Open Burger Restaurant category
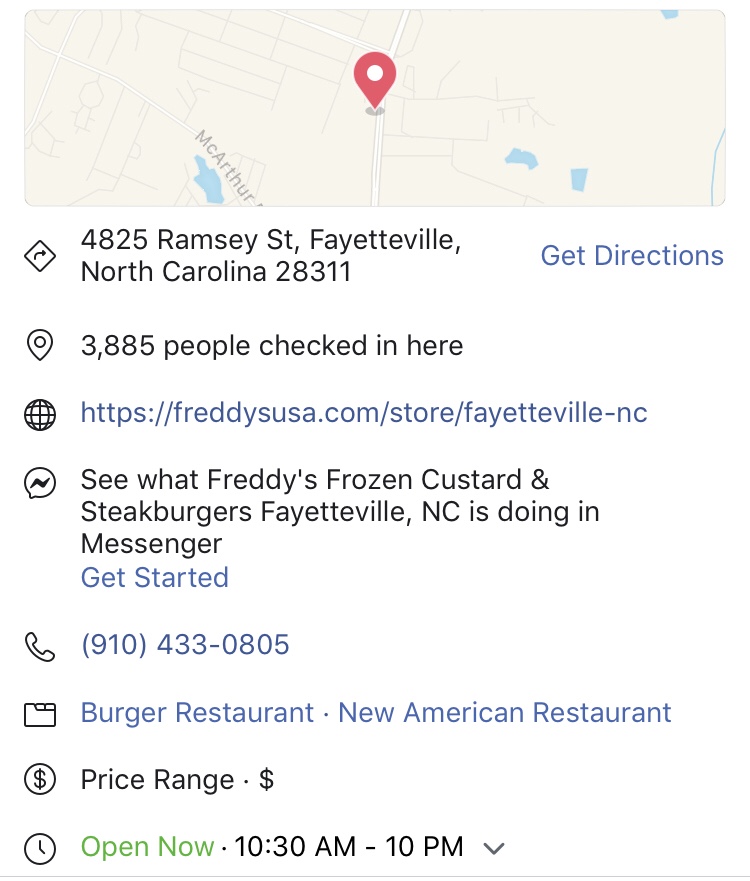Viewport: 750px width, 881px height. click(x=197, y=713)
